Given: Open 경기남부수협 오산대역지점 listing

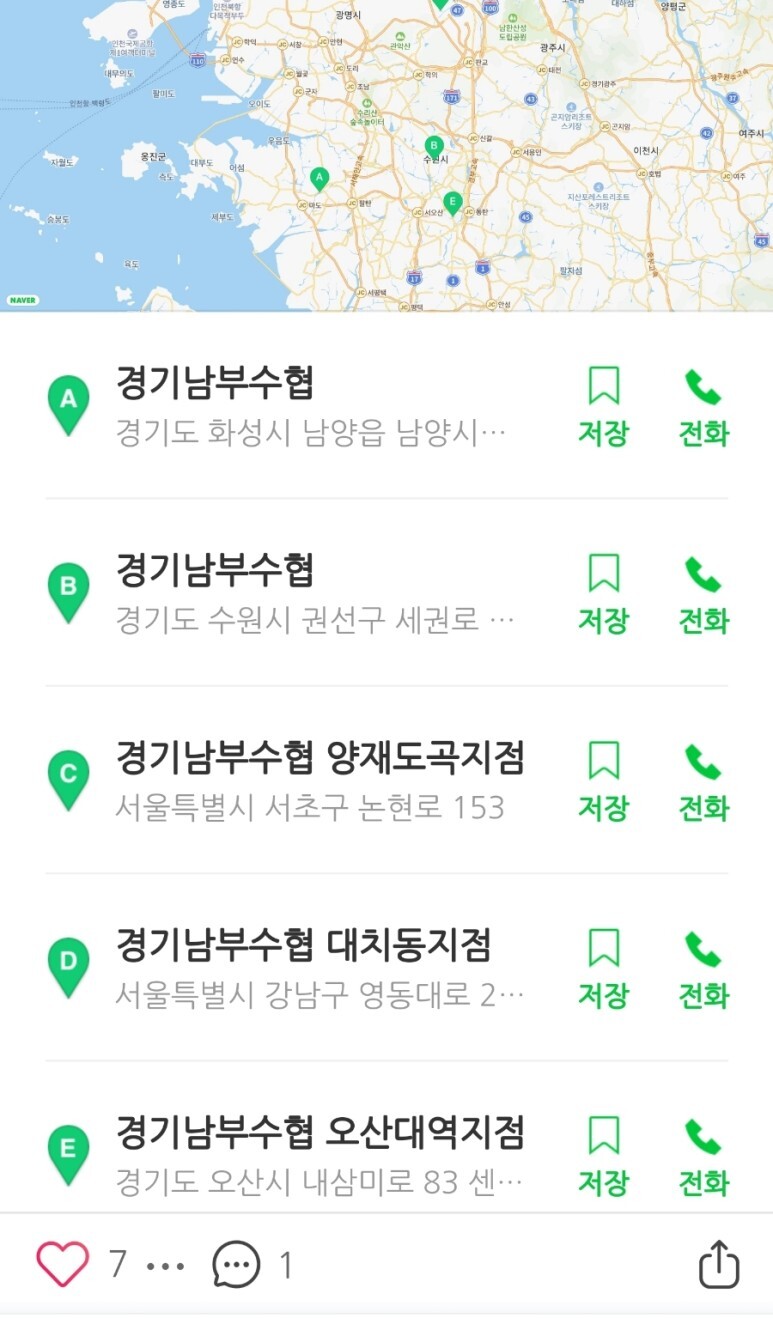Looking at the screenshot, I should 310,1155.
